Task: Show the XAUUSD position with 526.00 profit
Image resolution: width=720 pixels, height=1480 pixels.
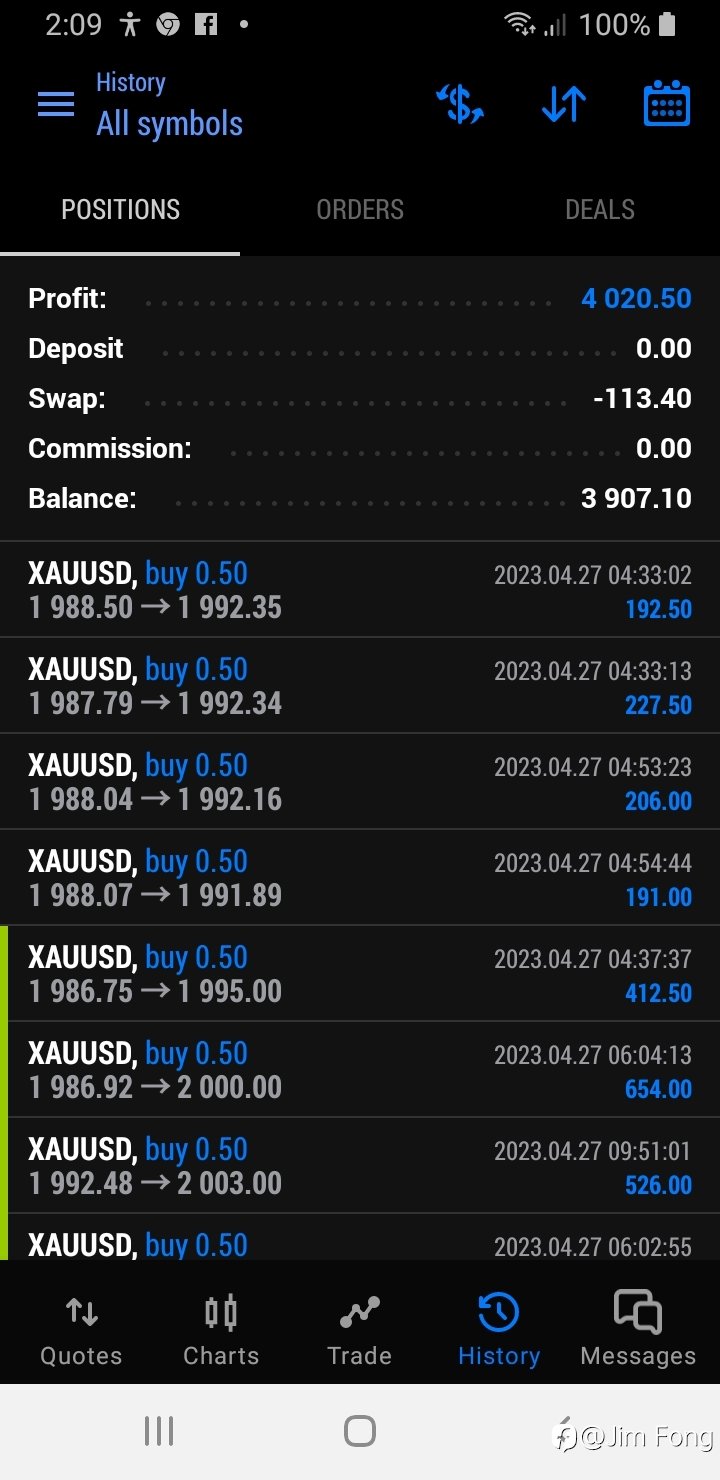Action: (360, 1166)
